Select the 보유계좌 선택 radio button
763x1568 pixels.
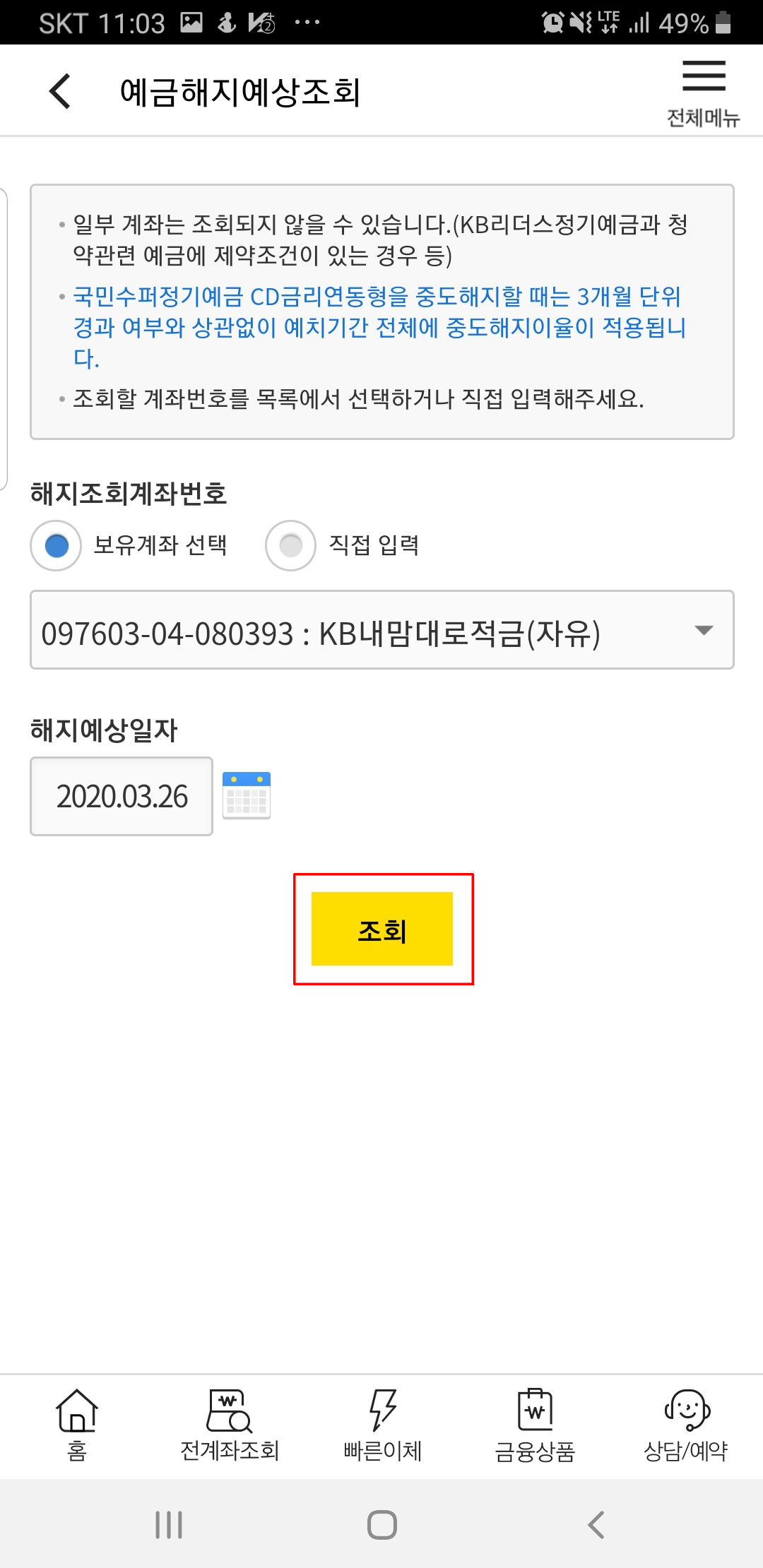coord(55,545)
